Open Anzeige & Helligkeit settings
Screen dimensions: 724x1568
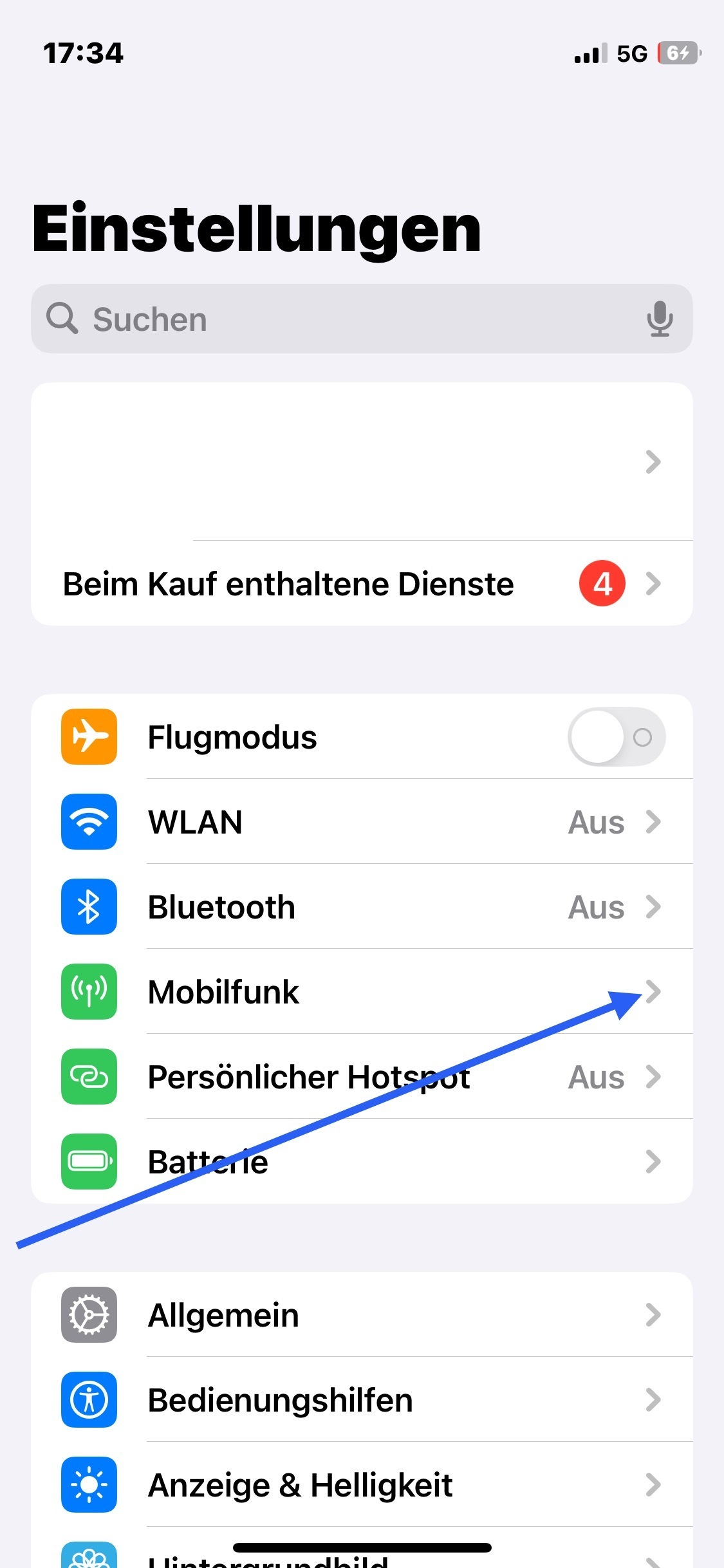coord(362,1485)
